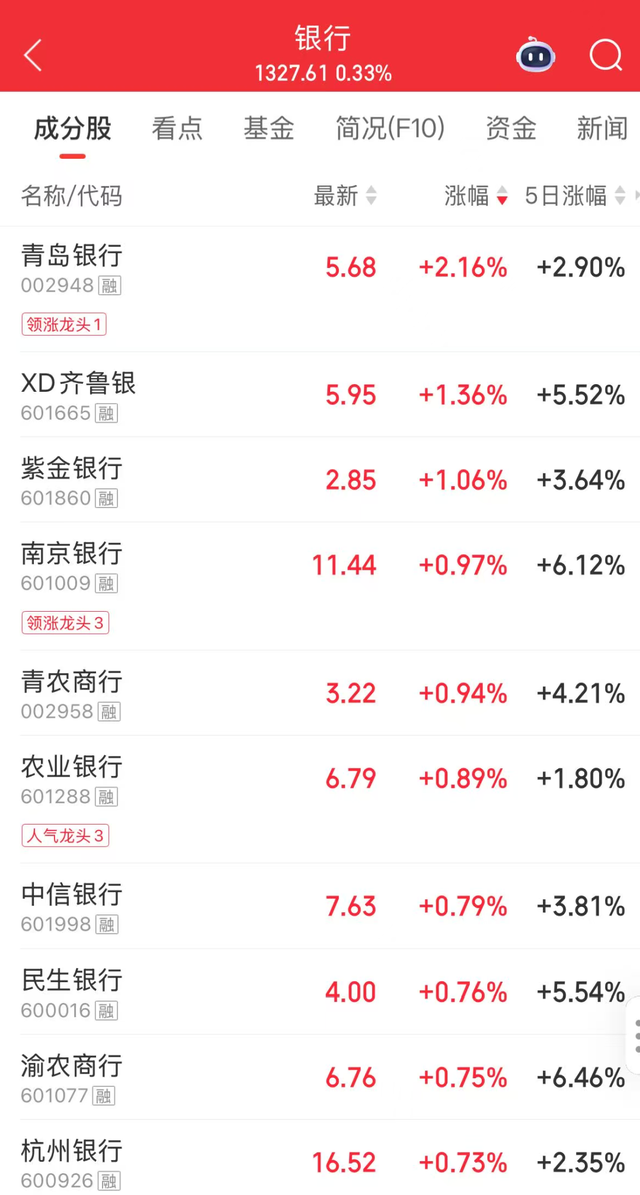The width and height of the screenshot is (640, 1195).
Task: Open the robot assistant icon
Action: [536, 56]
